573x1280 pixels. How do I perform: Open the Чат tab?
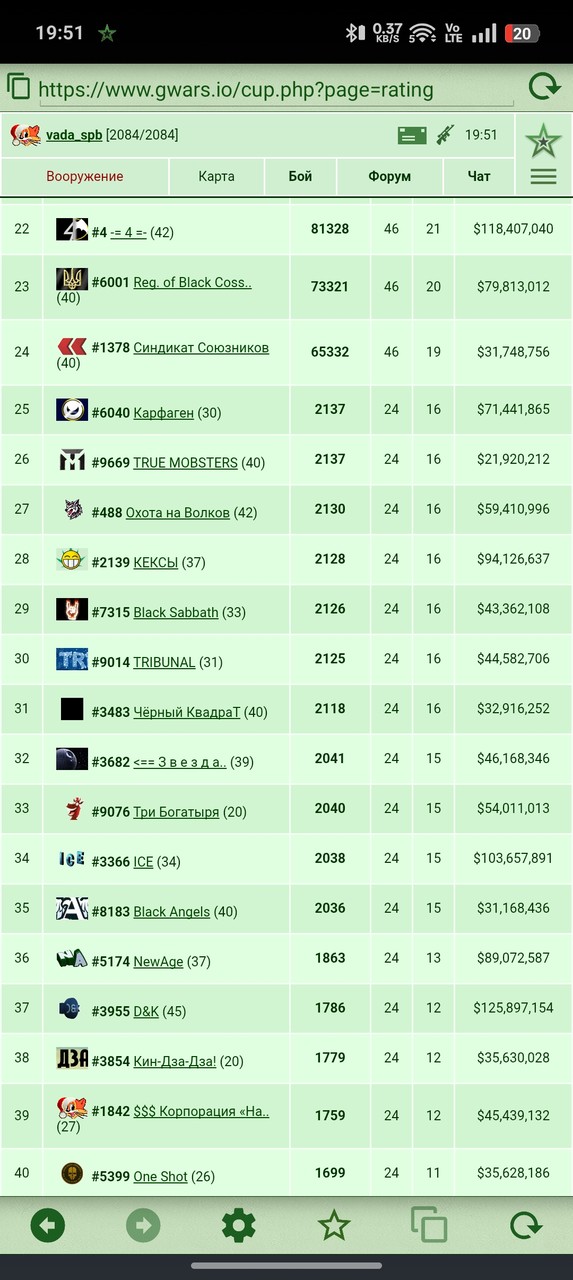click(x=479, y=176)
